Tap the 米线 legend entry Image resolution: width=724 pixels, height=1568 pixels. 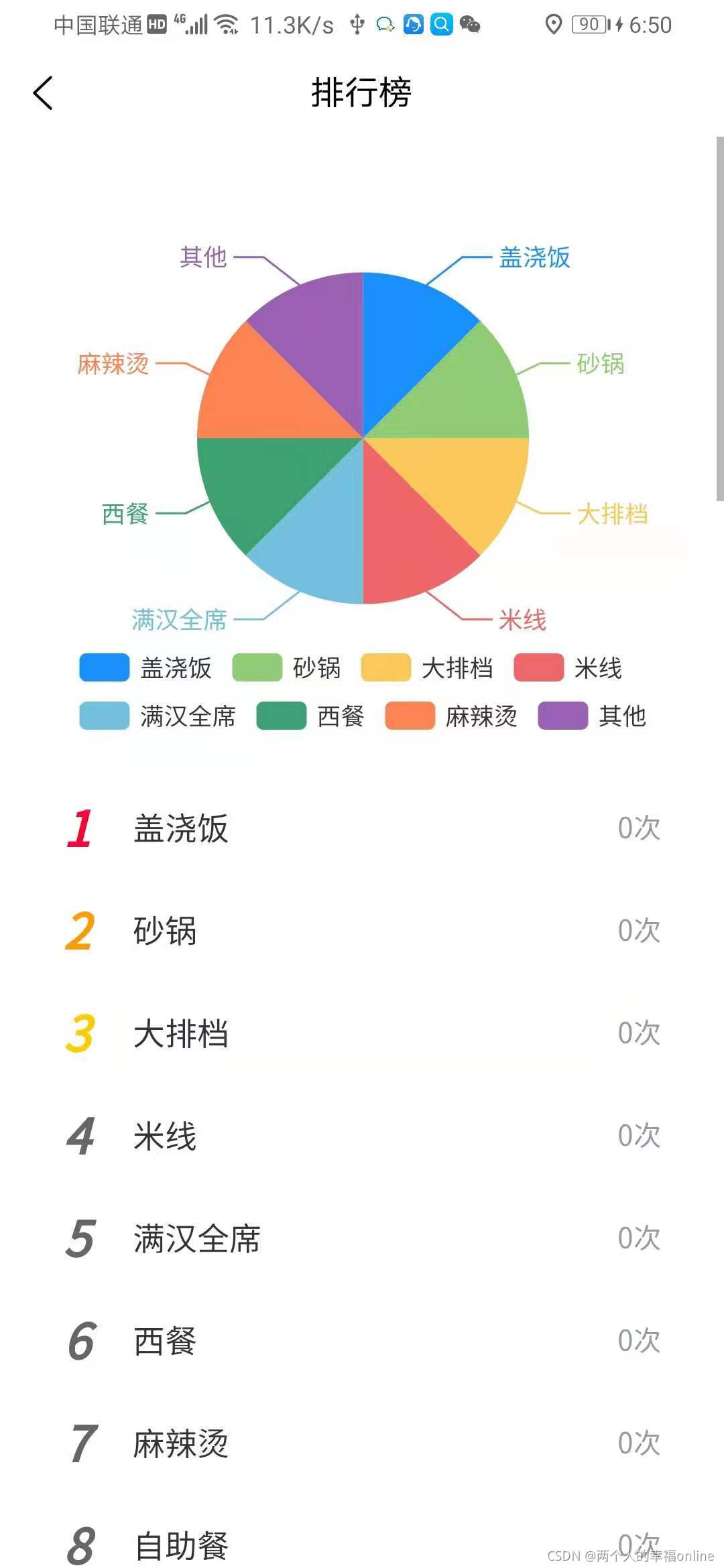[568, 668]
